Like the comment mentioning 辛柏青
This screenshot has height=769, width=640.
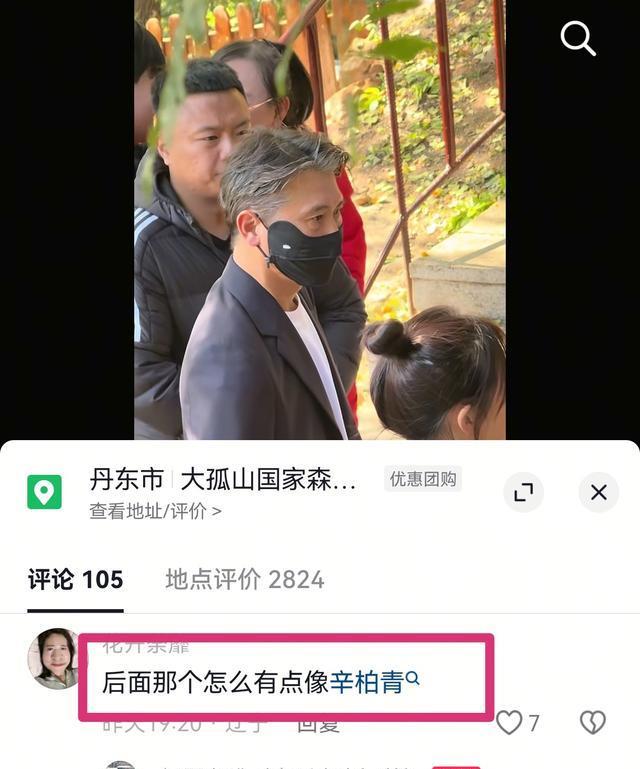(510, 722)
